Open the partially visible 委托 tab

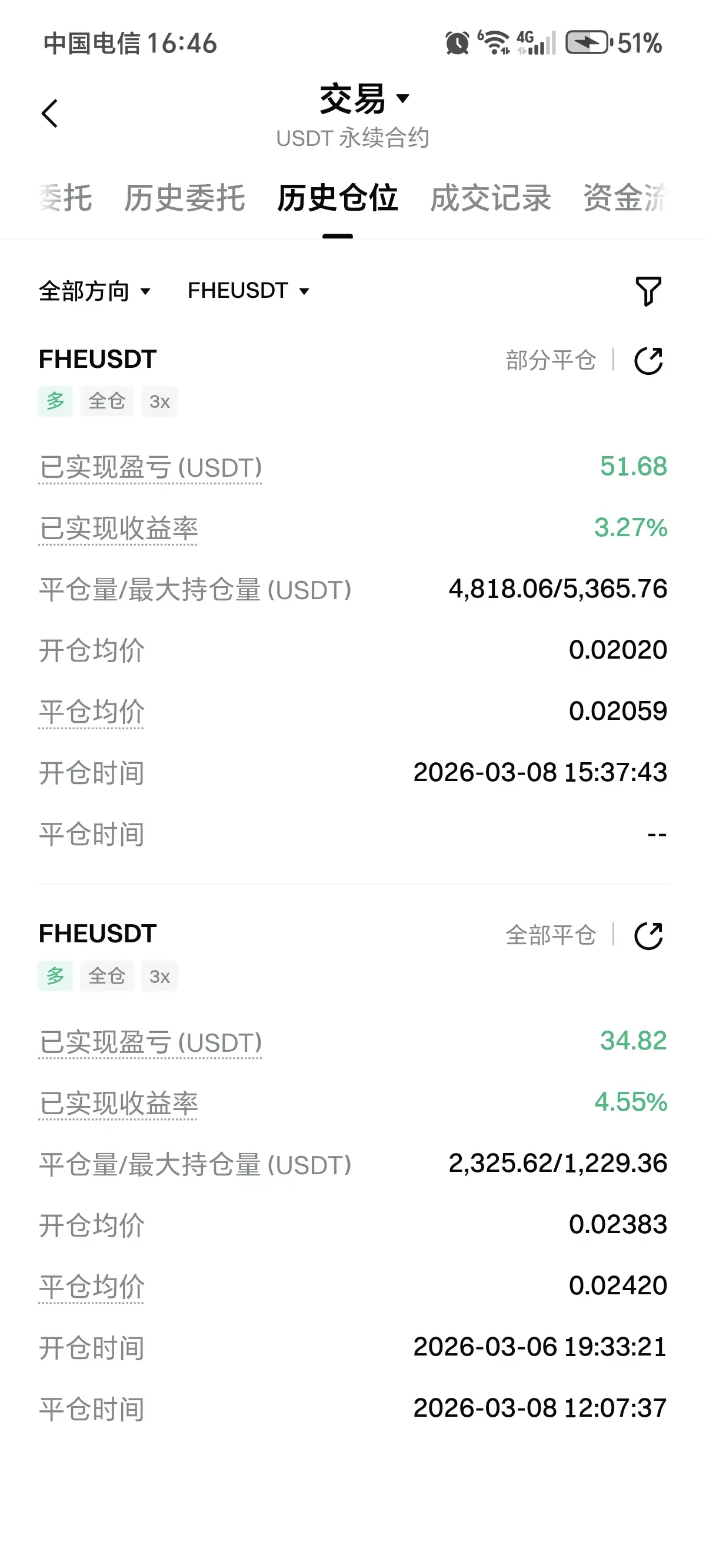pos(66,198)
